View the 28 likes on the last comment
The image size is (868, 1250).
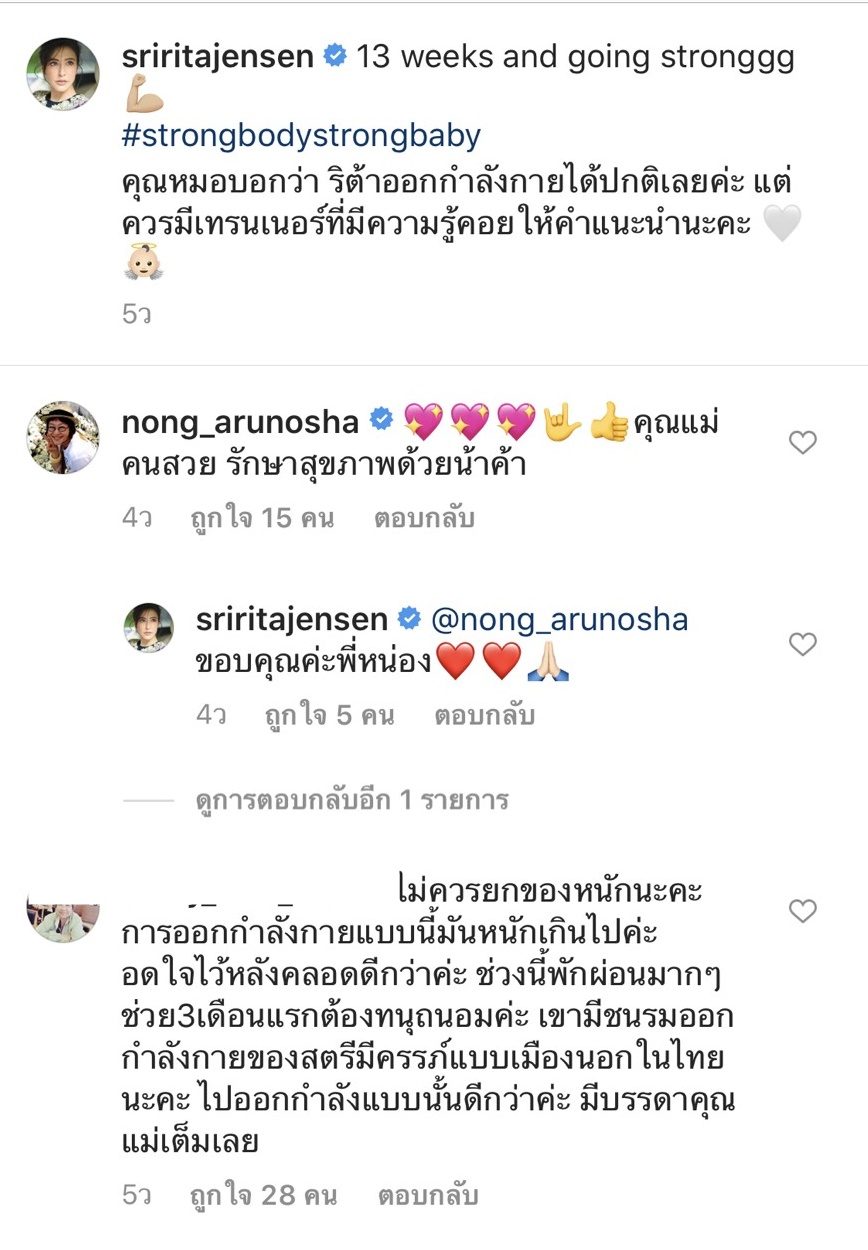click(x=265, y=1195)
